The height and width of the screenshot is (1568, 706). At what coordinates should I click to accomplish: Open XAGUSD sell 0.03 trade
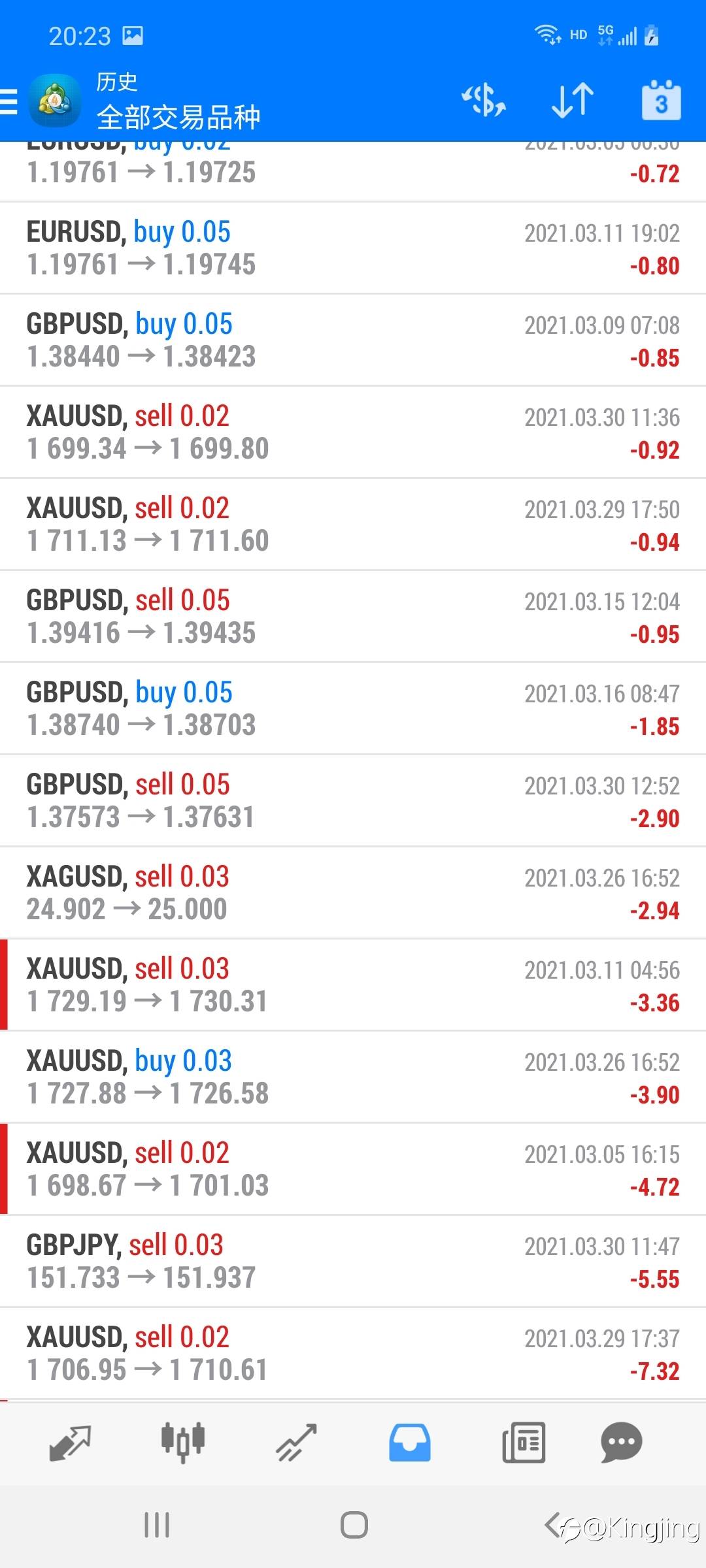coord(353,893)
